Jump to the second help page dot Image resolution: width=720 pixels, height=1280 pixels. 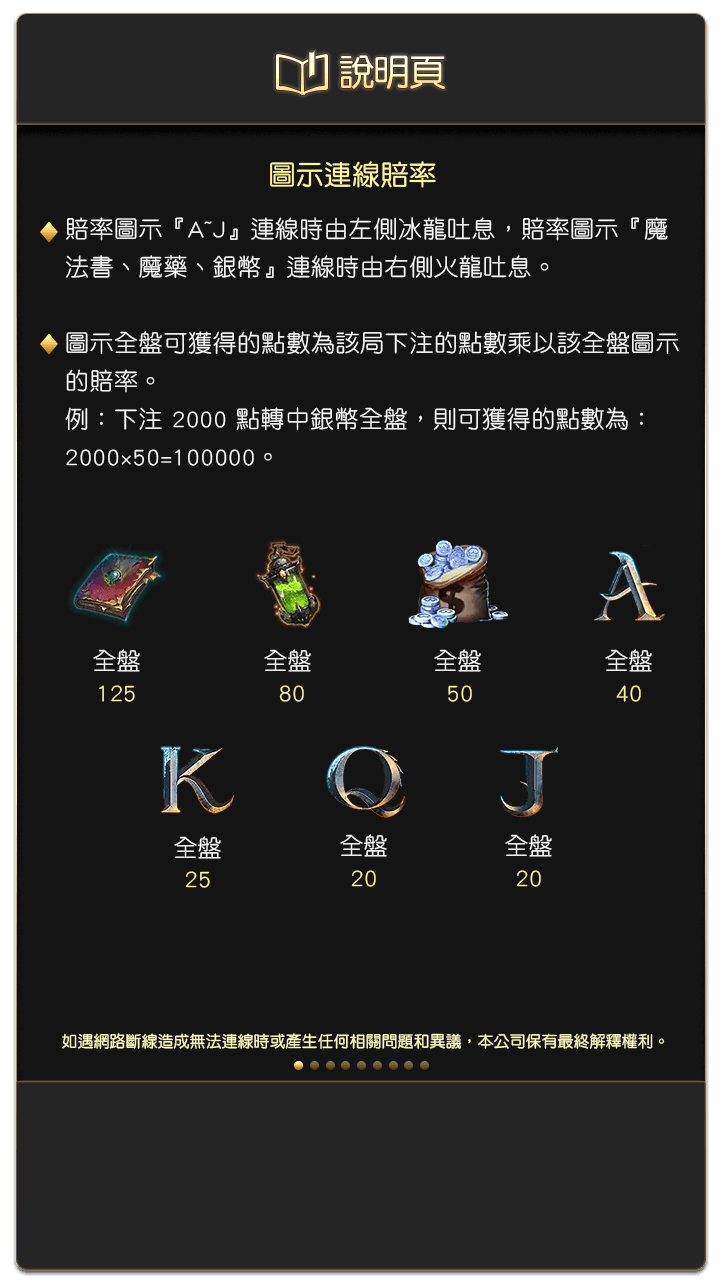click(x=314, y=1066)
